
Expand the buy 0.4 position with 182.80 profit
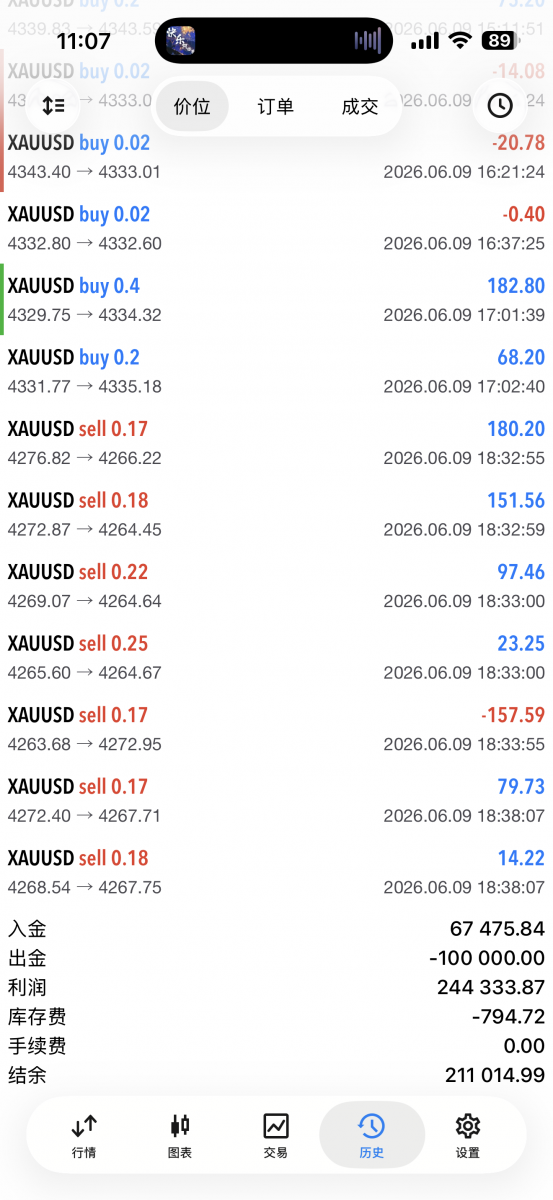[276, 300]
